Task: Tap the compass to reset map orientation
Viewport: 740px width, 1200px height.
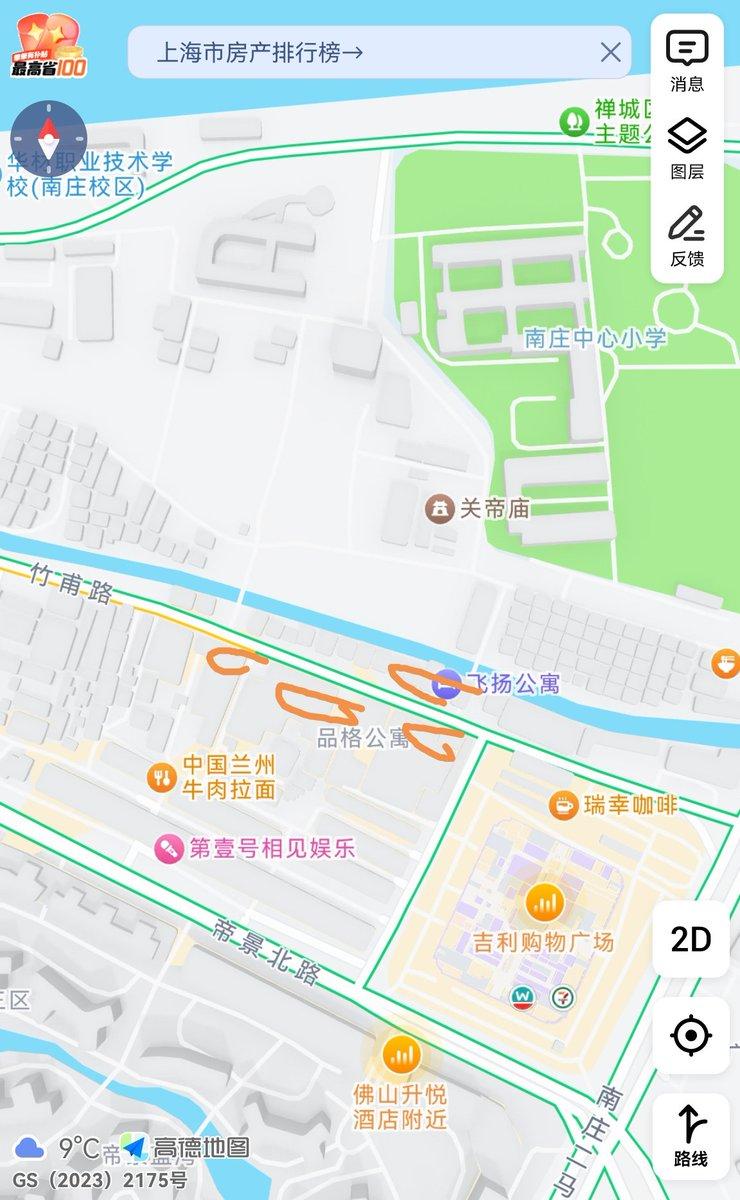Action: pyautogui.click(x=47, y=137)
